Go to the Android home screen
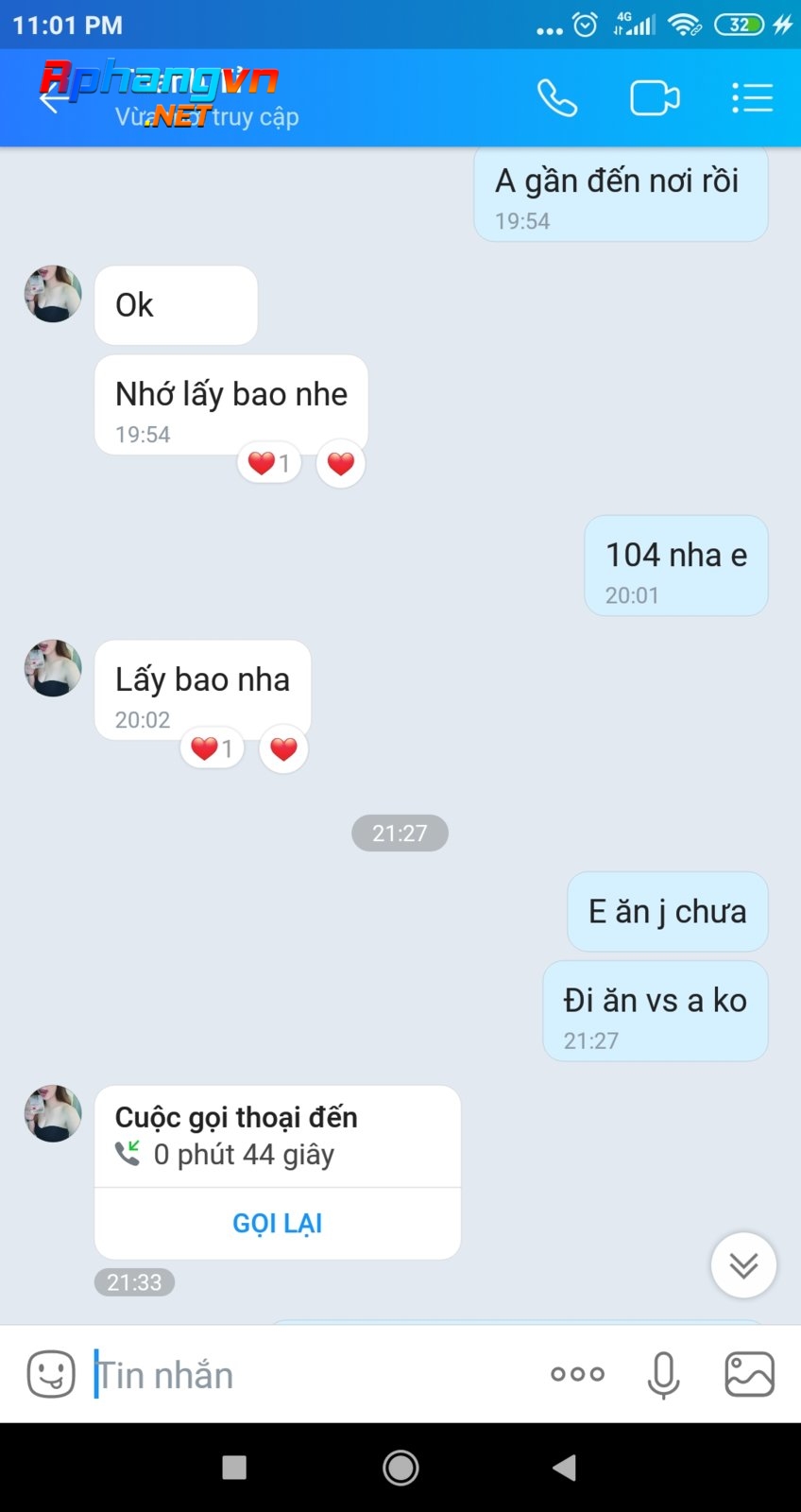801x1512 pixels. pos(400,1468)
